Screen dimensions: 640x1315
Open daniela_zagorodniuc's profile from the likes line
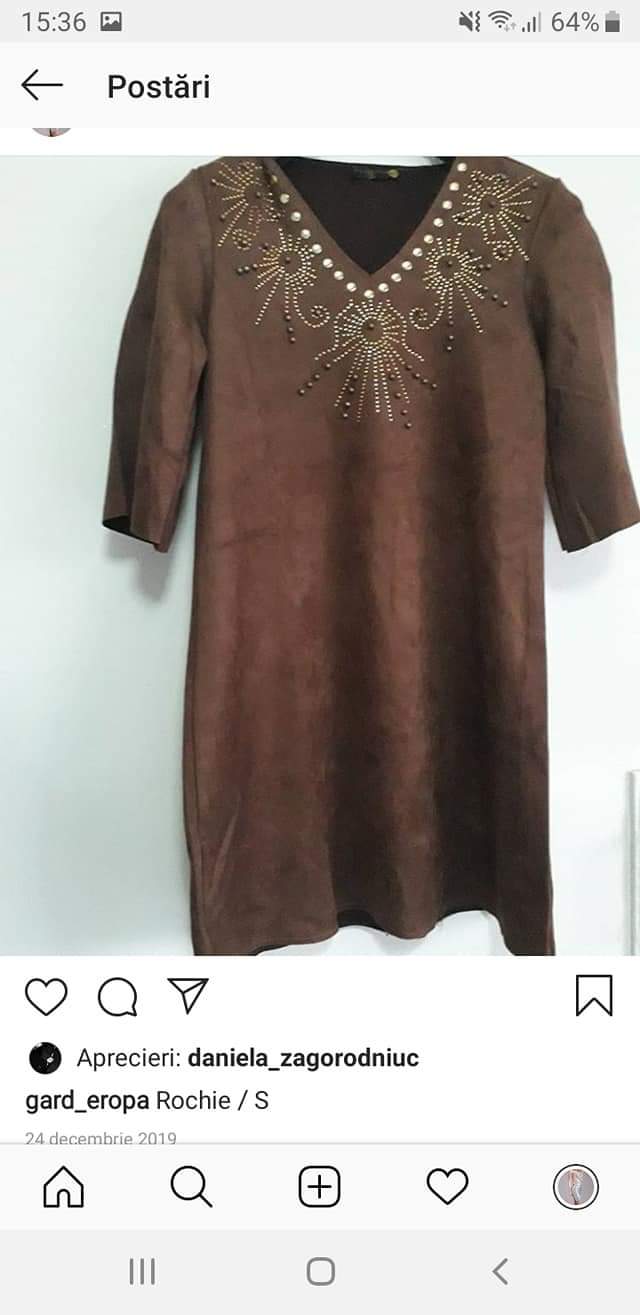303,1058
